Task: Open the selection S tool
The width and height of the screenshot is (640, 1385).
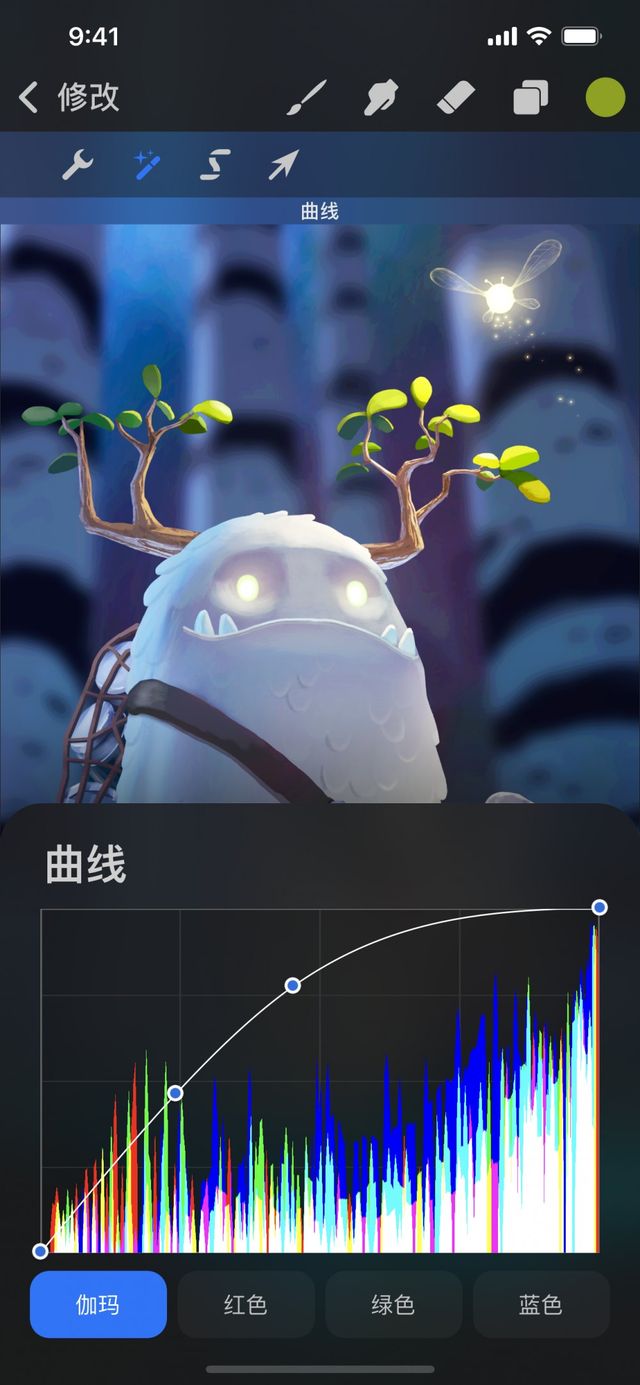Action: (215, 164)
